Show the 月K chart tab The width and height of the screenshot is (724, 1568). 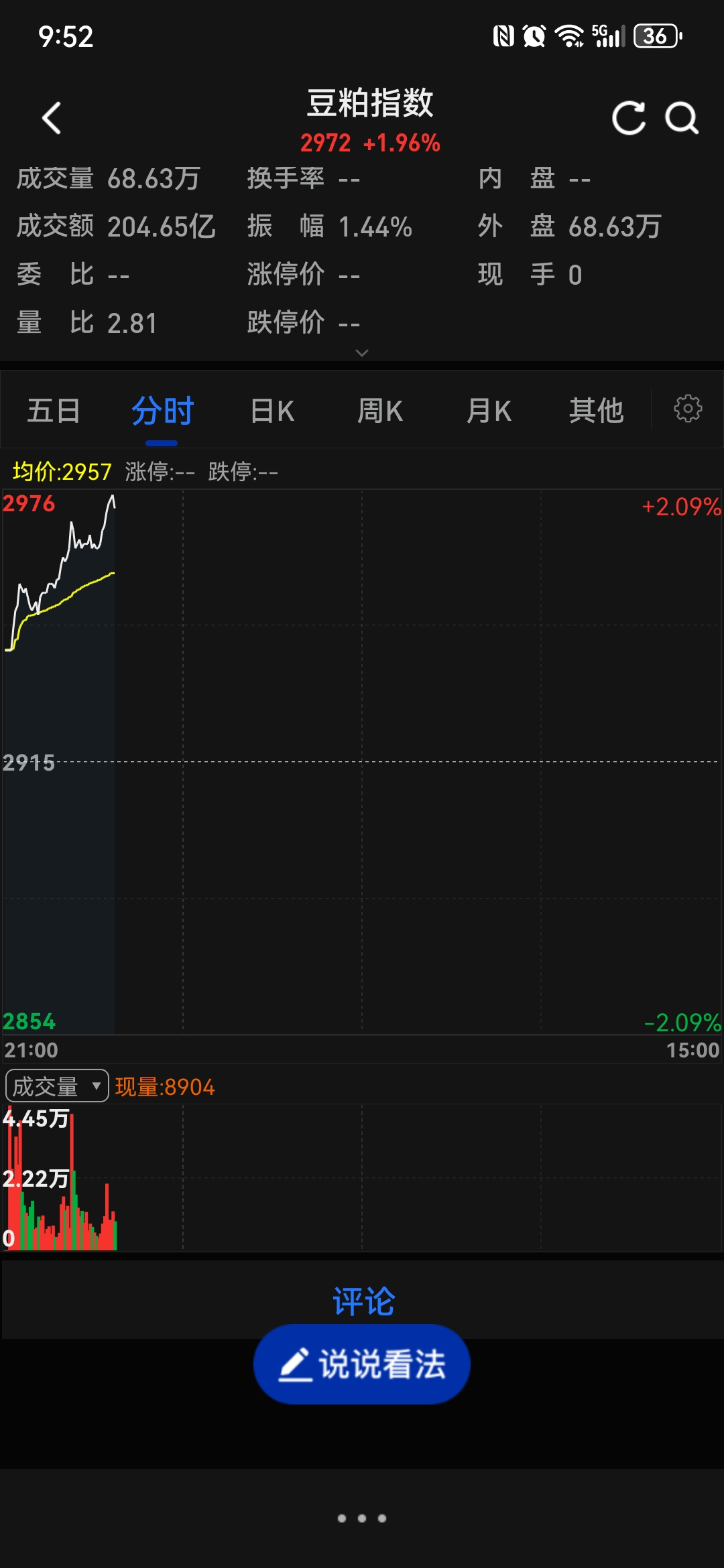click(x=489, y=411)
